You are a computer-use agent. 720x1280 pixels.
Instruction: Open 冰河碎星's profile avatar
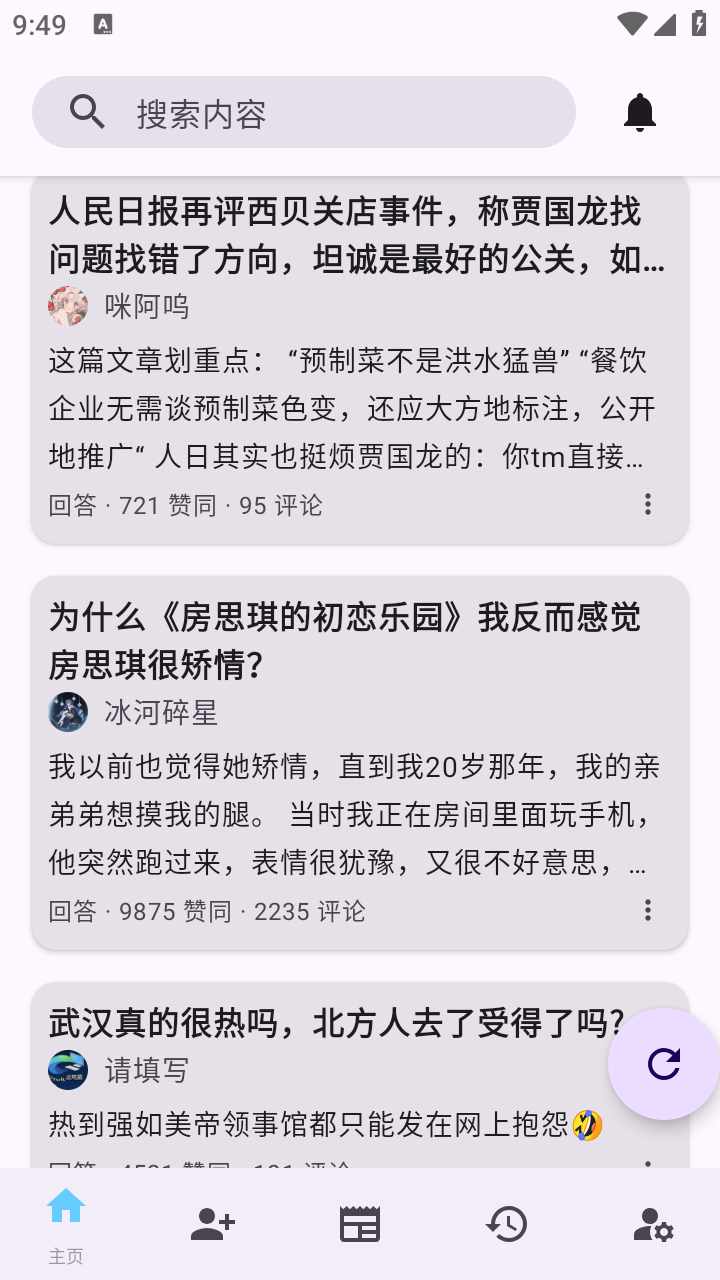68,712
